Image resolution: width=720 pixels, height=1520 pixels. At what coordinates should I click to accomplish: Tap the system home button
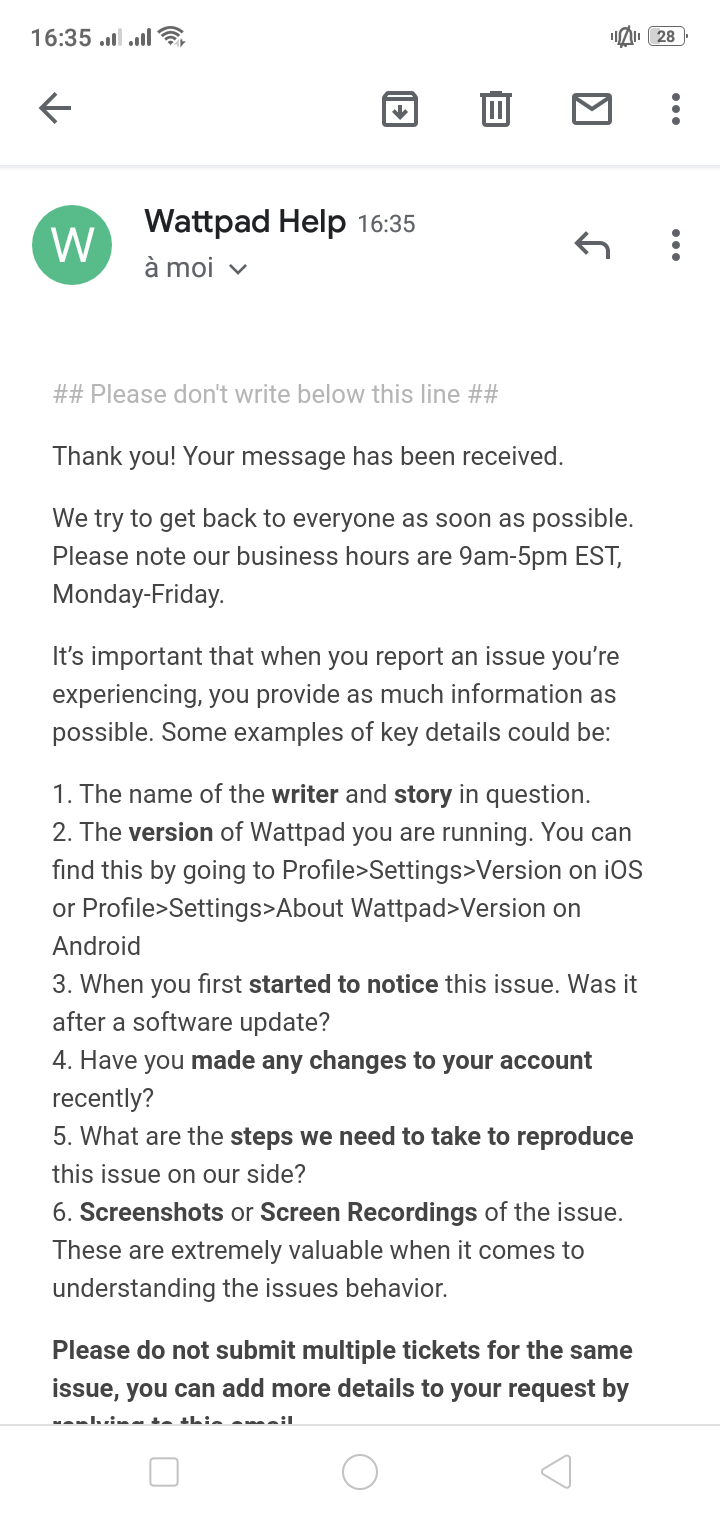click(360, 1471)
